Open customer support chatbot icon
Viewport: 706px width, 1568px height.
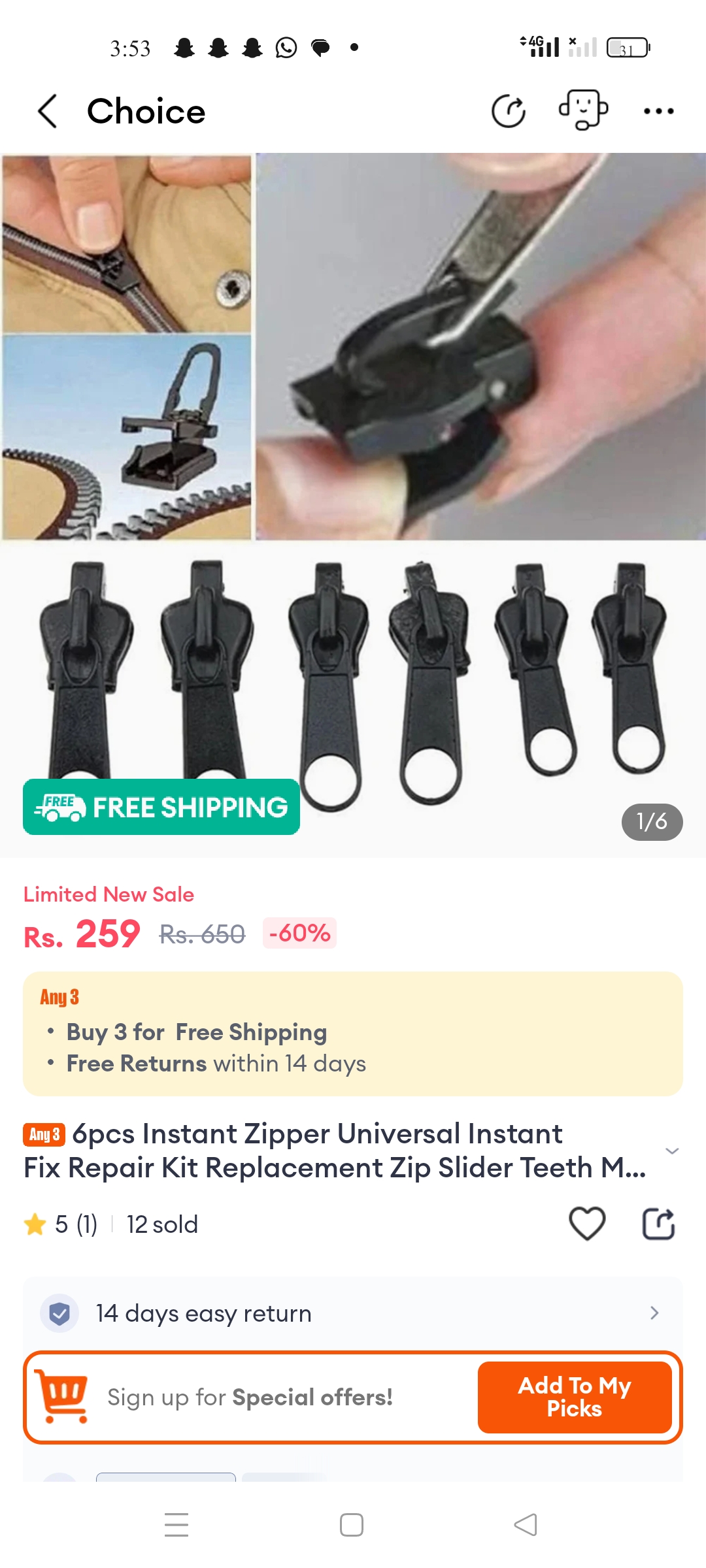[x=583, y=110]
